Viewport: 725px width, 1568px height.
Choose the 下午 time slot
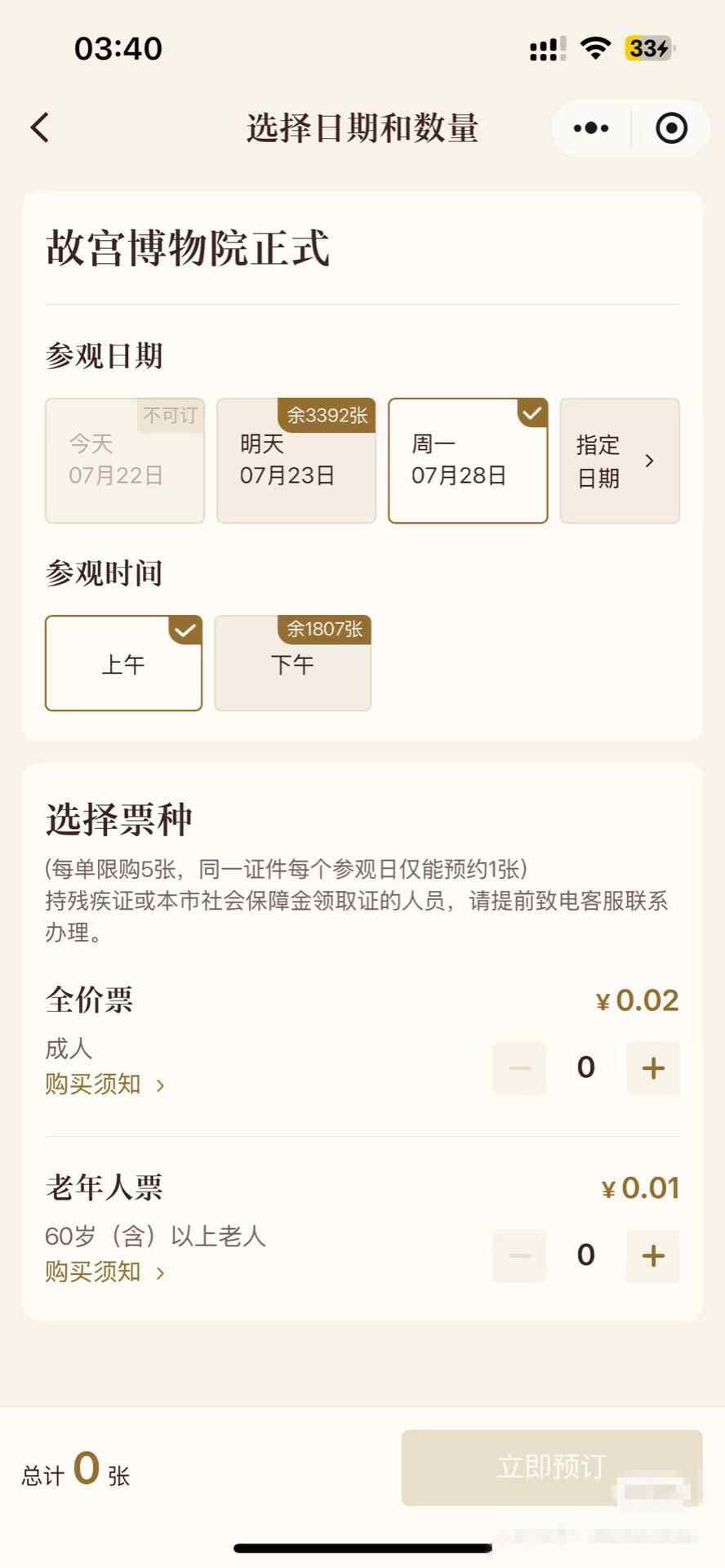(x=292, y=664)
